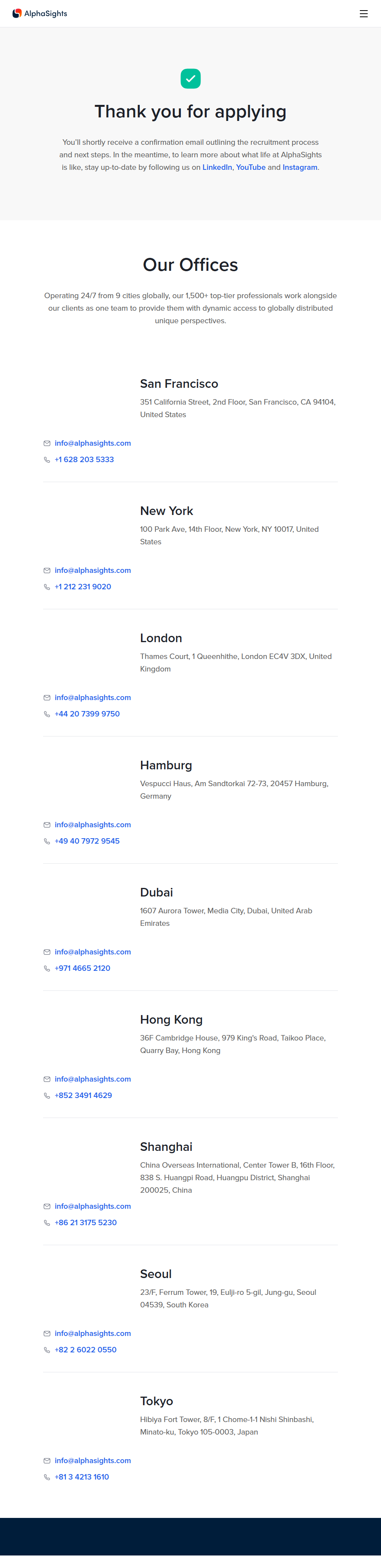Call Shanghai at +86 21 3175 5230
This screenshot has width=381, height=1568.
click(x=85, y=1223)
